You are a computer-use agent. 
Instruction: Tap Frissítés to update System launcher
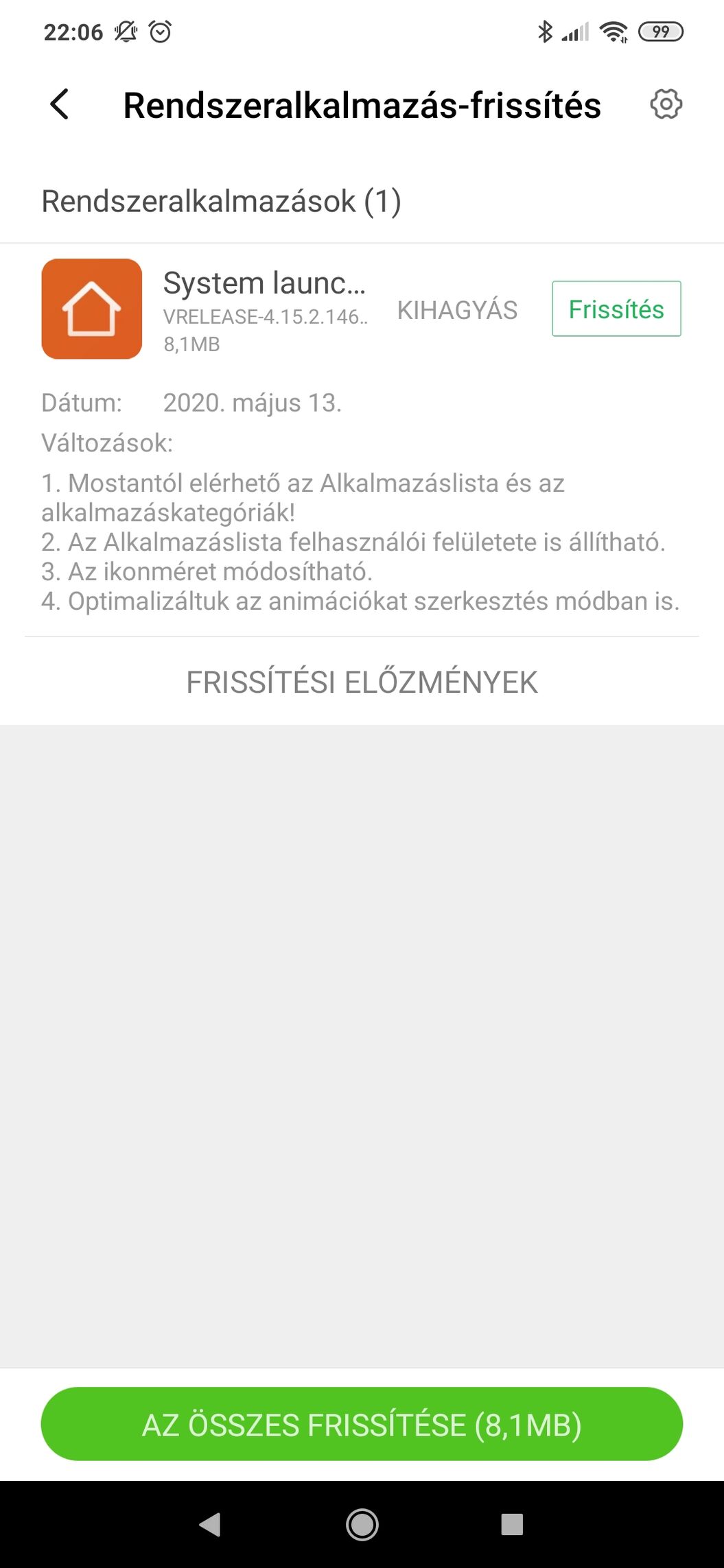(x=616, y=309)
